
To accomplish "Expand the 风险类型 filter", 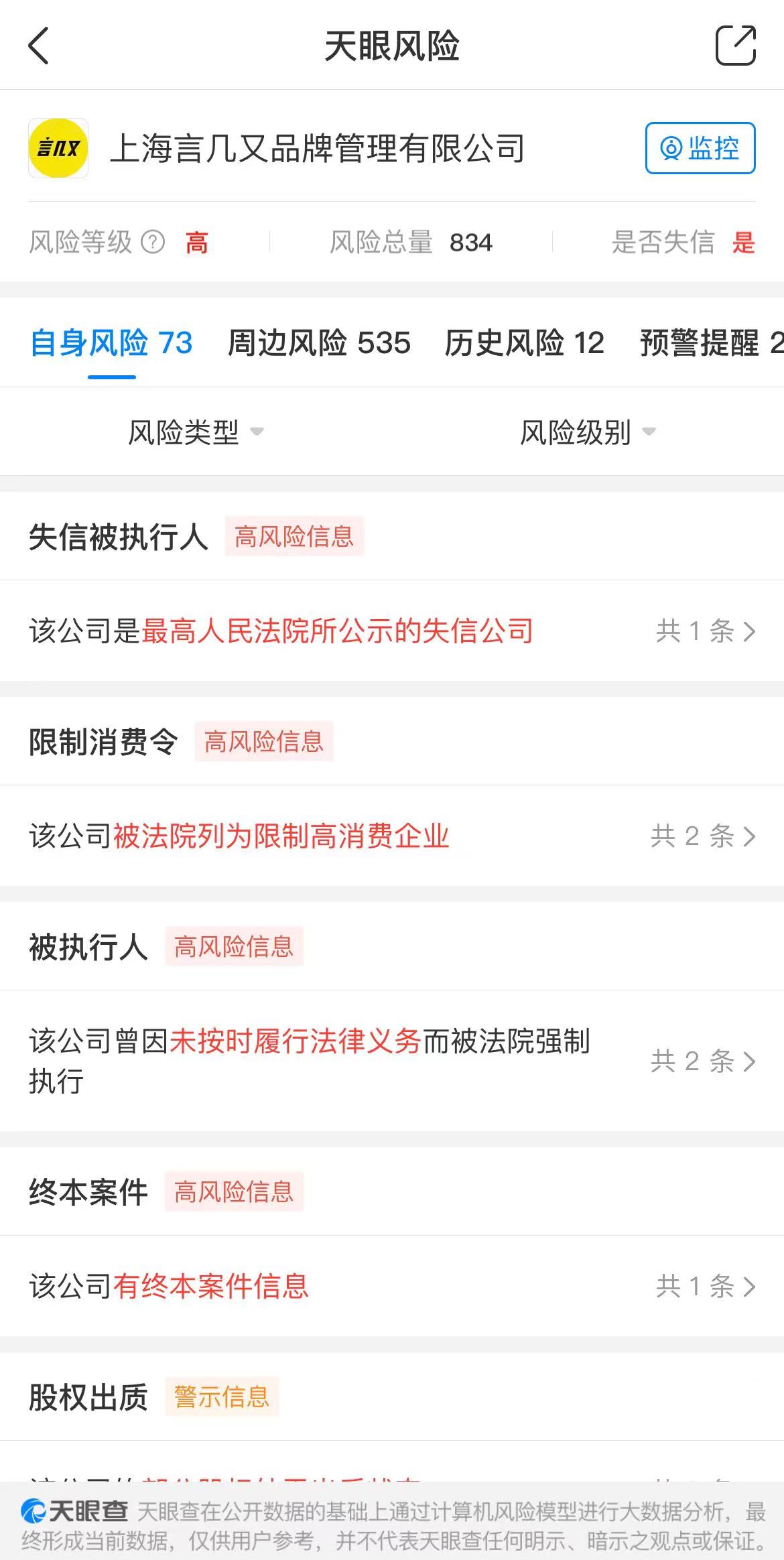I will tap(196, 432).
